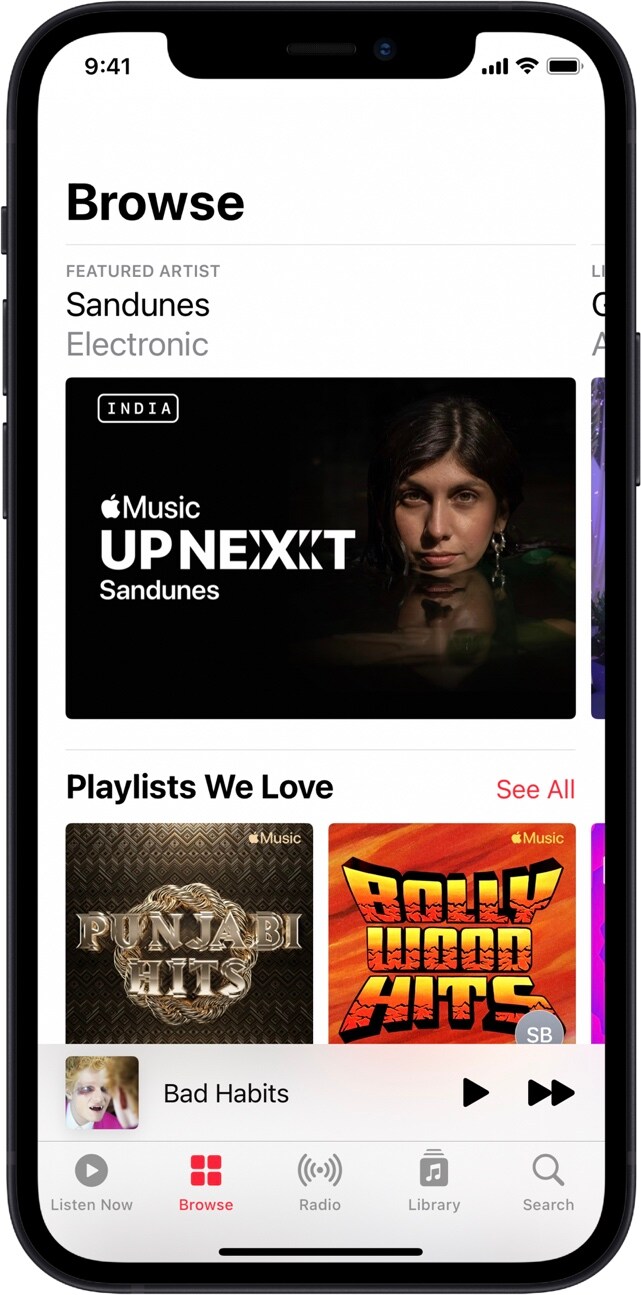Play the song Bad Habits

(x=476, y=1093)
